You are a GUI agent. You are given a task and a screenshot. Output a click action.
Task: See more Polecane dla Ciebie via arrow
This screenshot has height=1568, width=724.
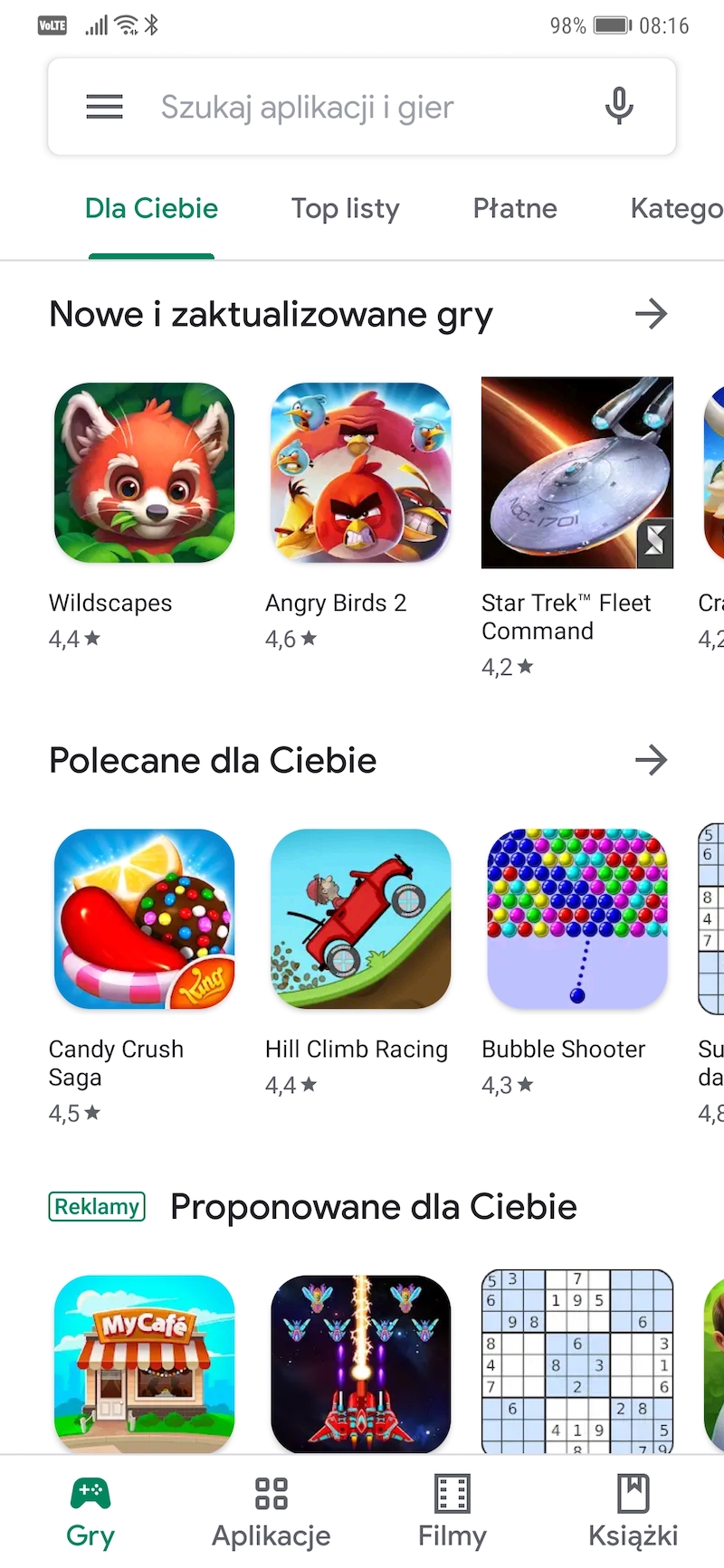[x=651, y=760]
